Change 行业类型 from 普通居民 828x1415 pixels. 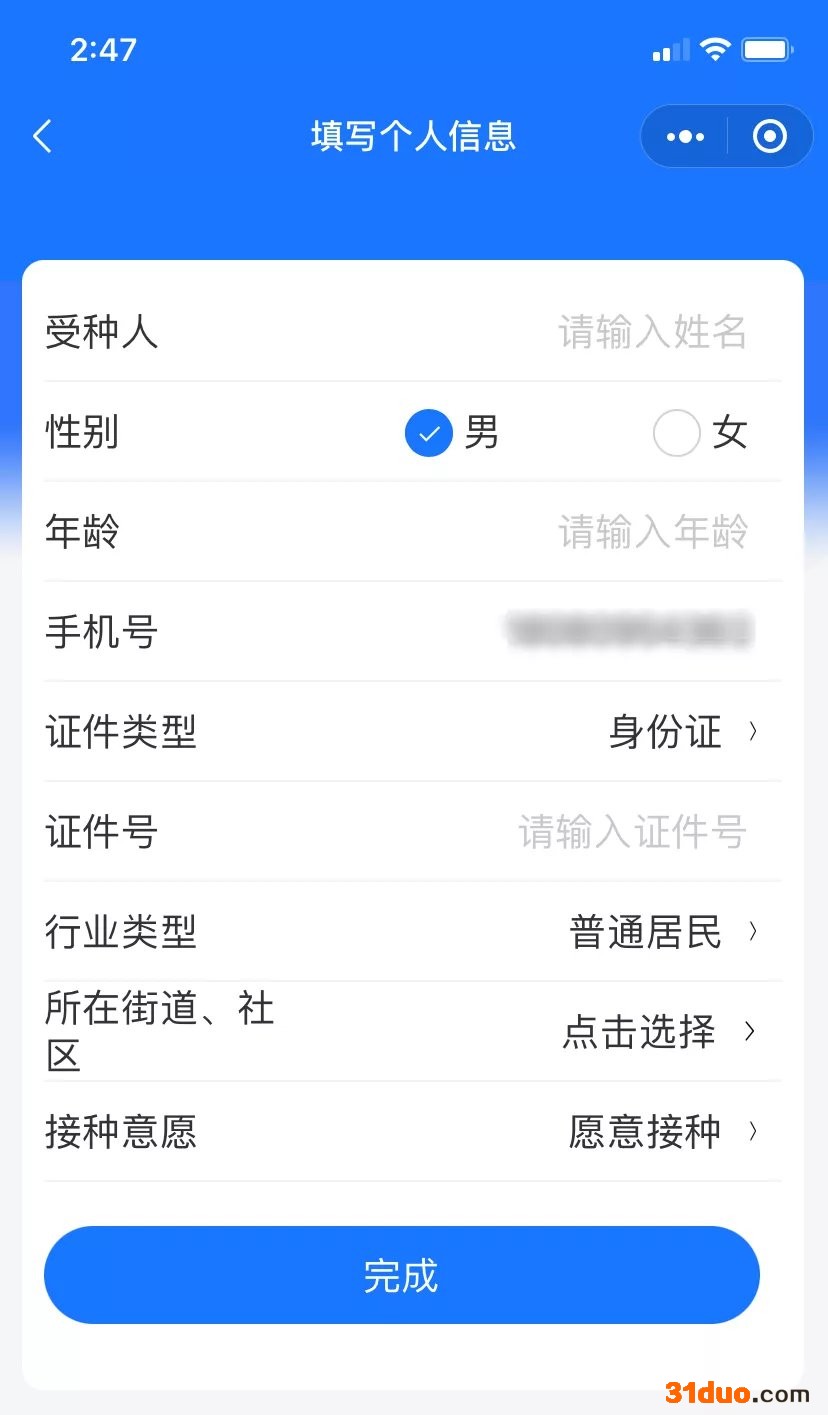point(662,932)
